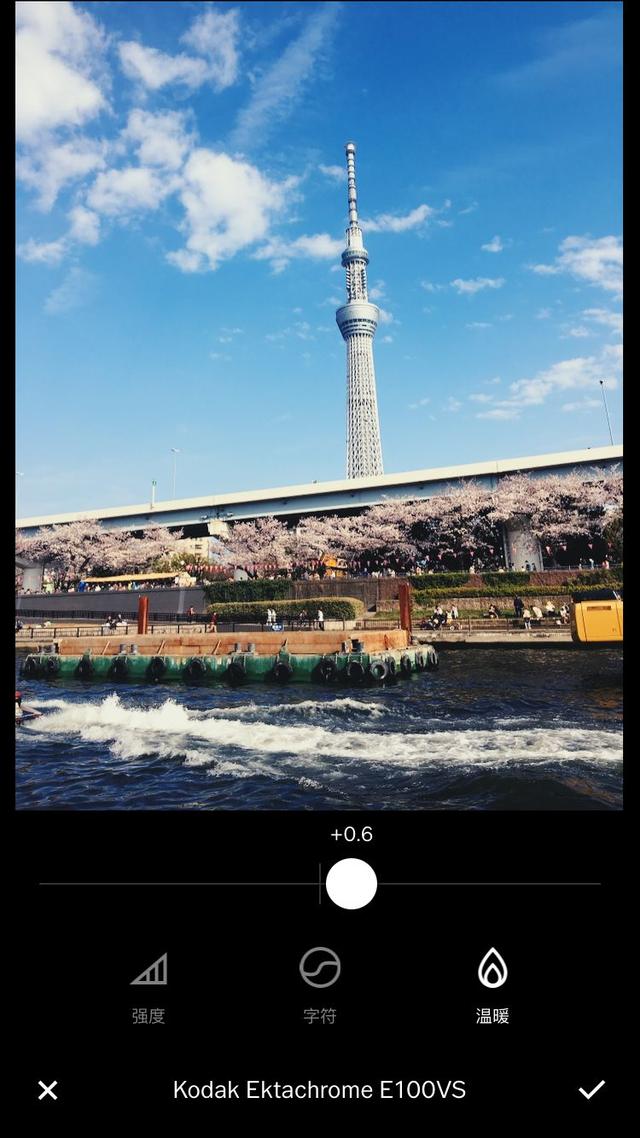Image resolution: width=640 pixels, height=1138 pixels.
Task: Cancel the edit with the X
Action: pos(48,1089)
